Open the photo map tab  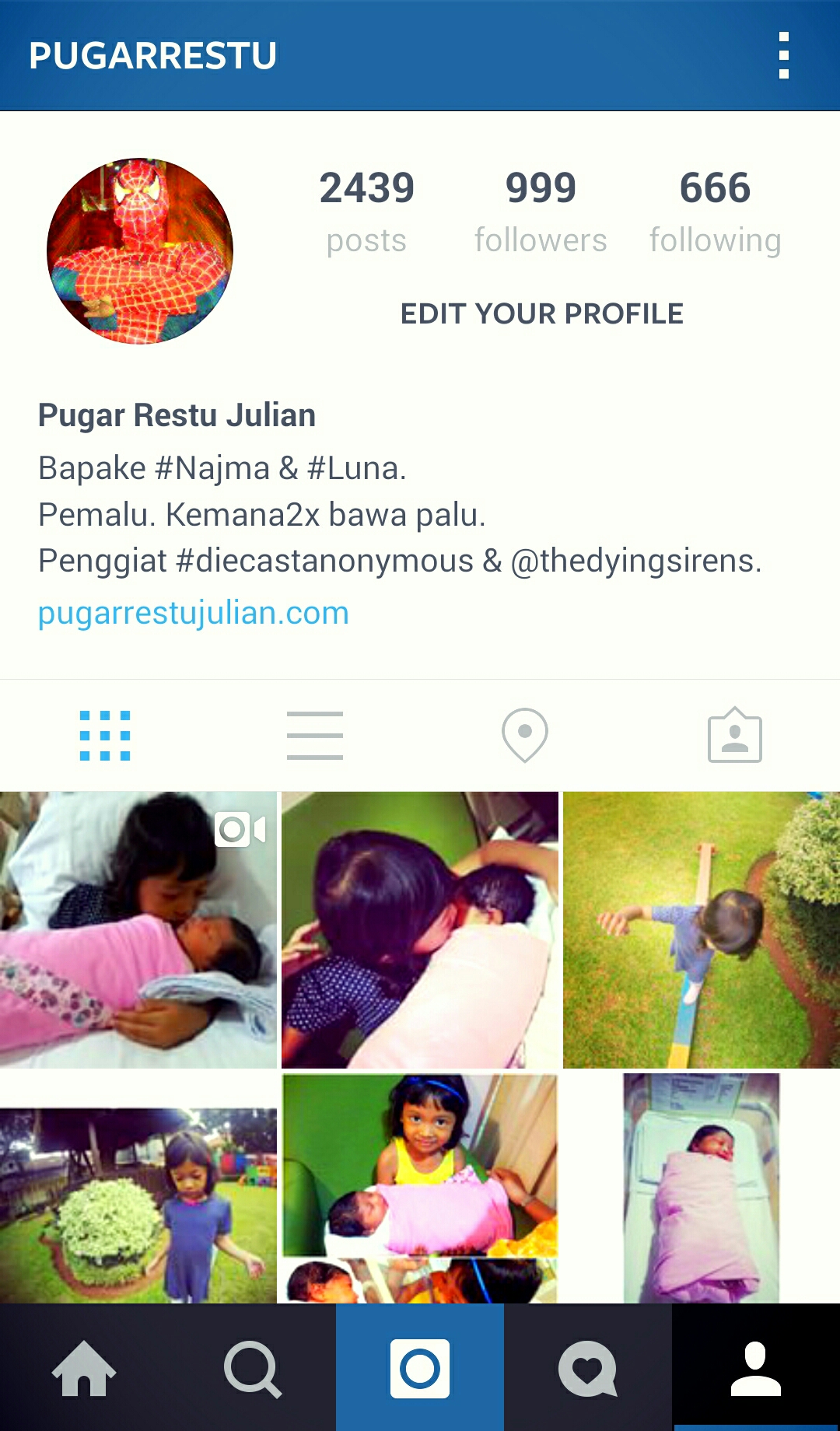pyautogui.click(x=525, y=735)
